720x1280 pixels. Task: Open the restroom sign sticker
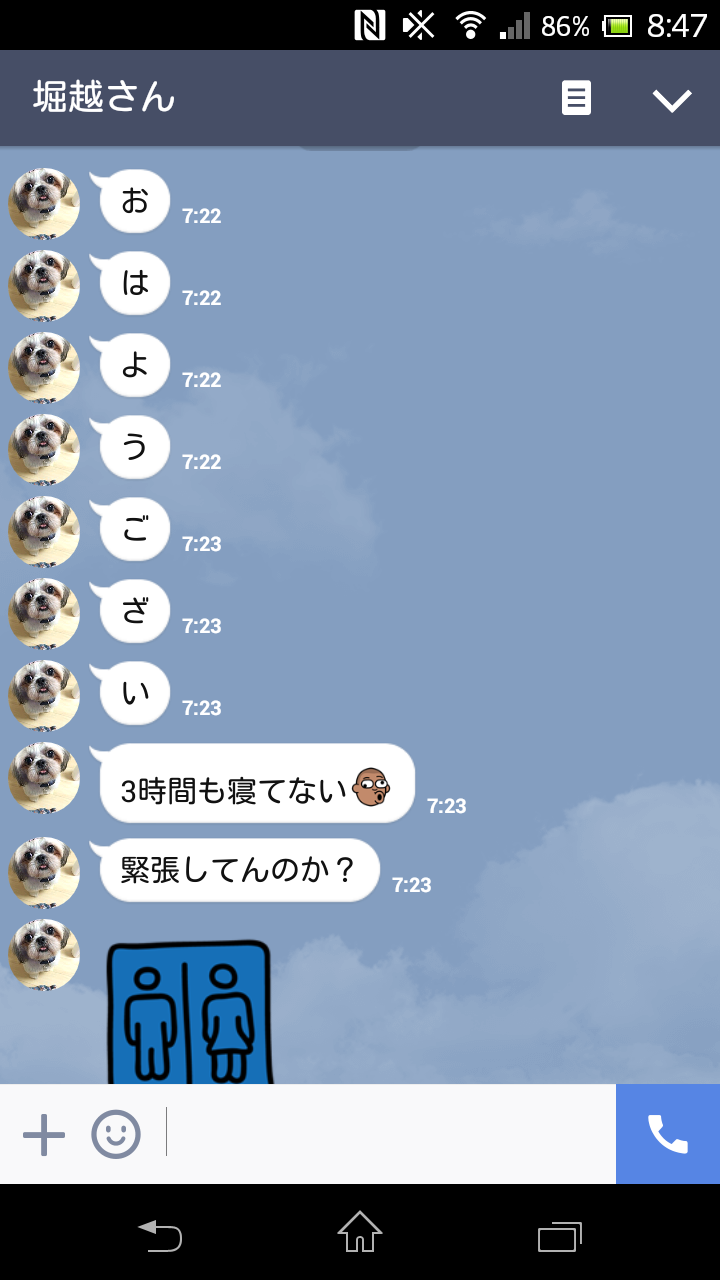[189, 1012]
